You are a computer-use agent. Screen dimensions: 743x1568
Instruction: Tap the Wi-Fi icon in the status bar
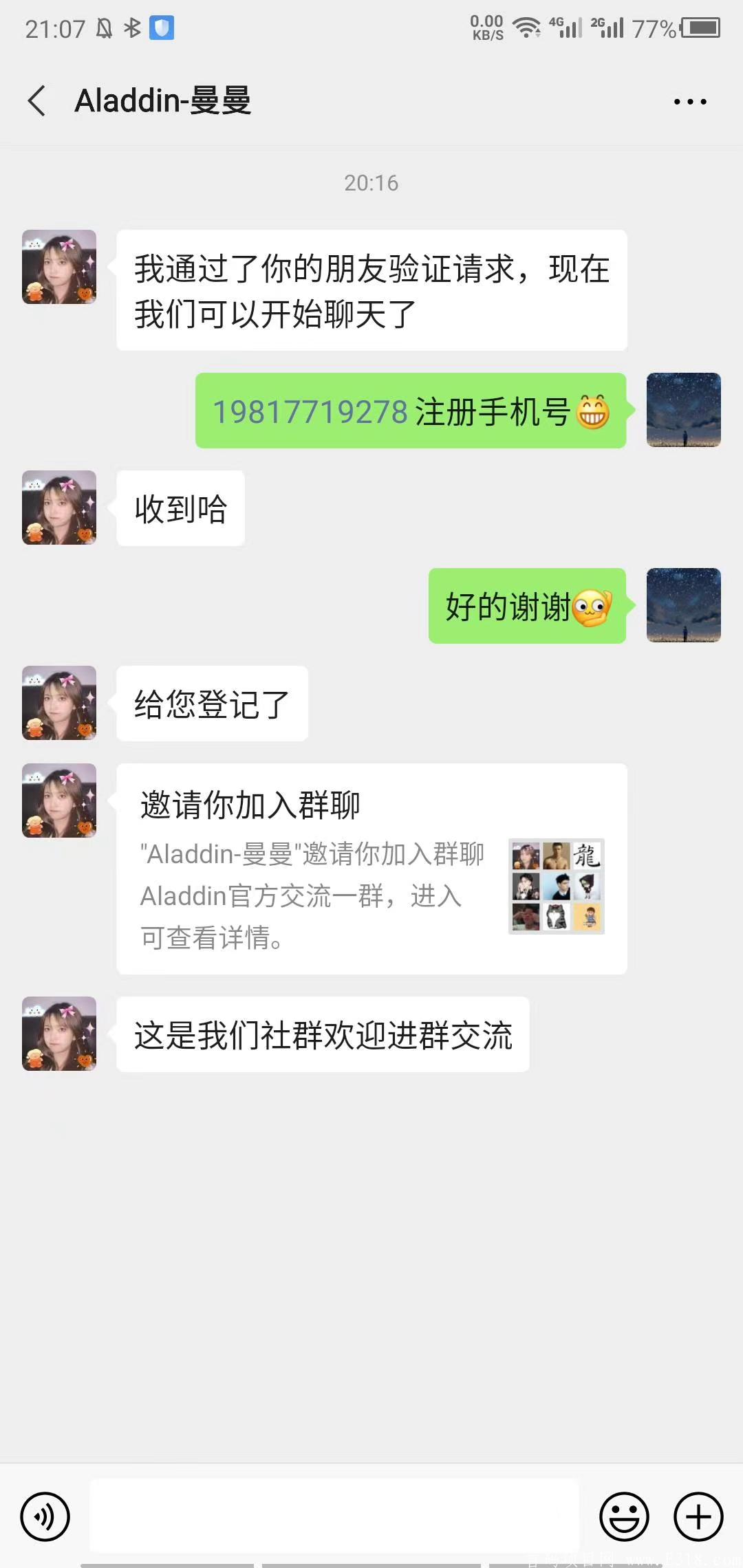pyautogui.click(x=527, y=28)
